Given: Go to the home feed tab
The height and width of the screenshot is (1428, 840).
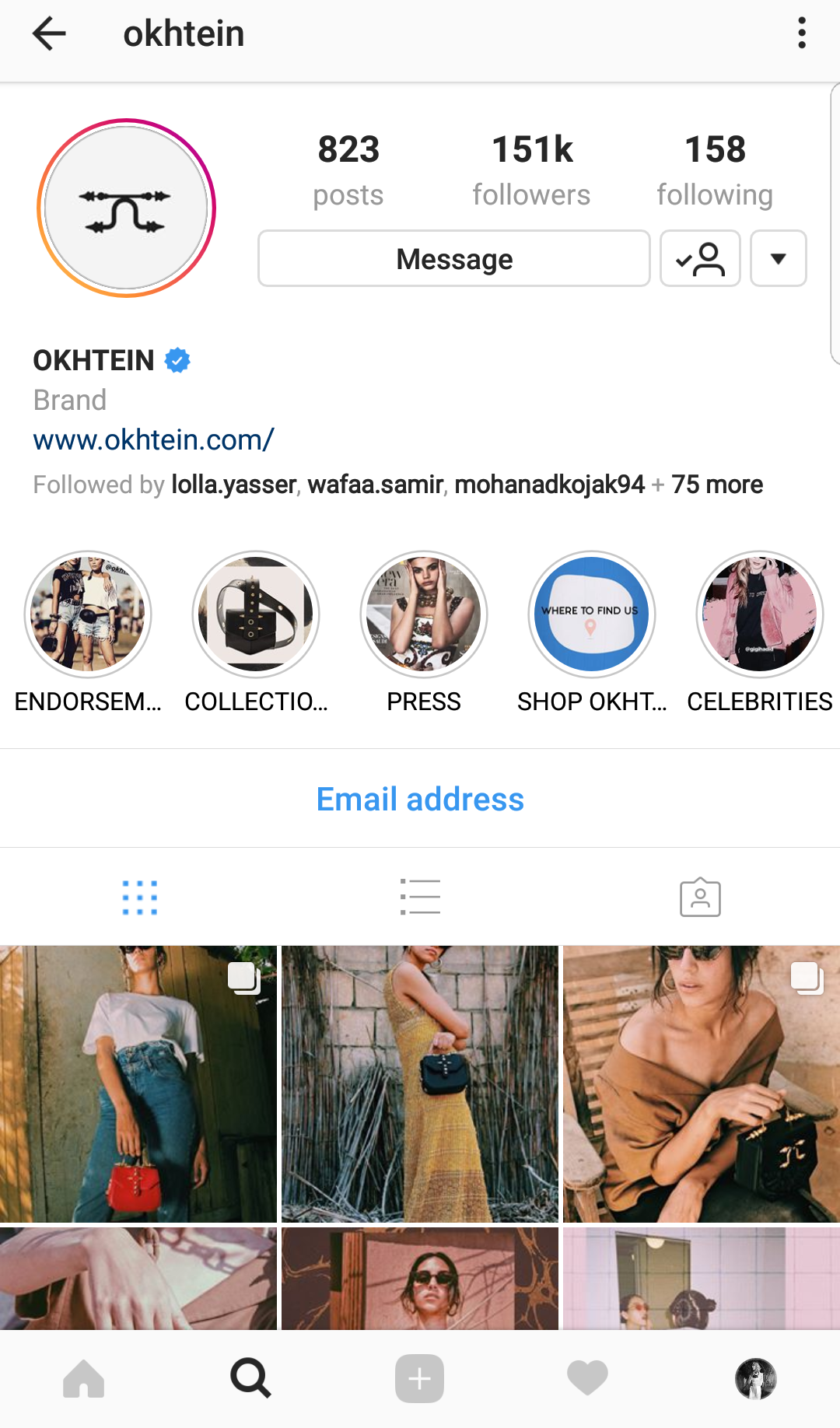Looking at the screenshot, I should point(84,1378).
